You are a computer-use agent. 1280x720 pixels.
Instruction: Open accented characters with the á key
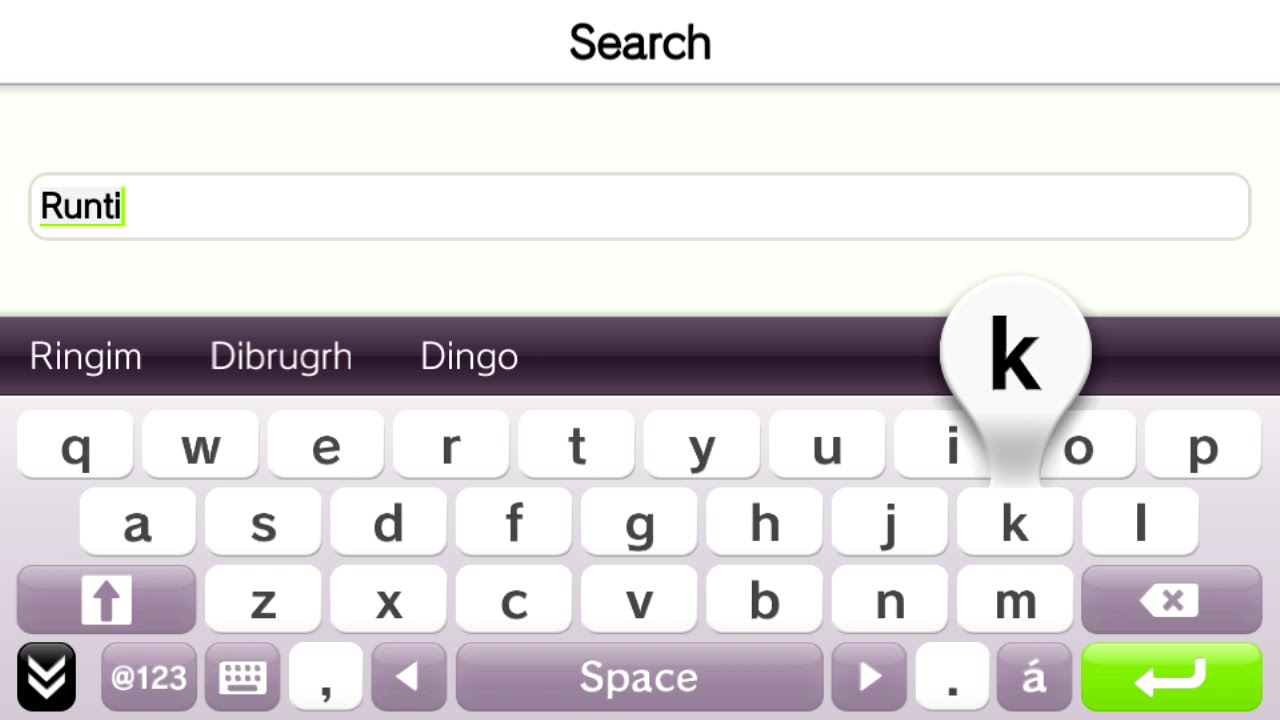[1034, 677]
